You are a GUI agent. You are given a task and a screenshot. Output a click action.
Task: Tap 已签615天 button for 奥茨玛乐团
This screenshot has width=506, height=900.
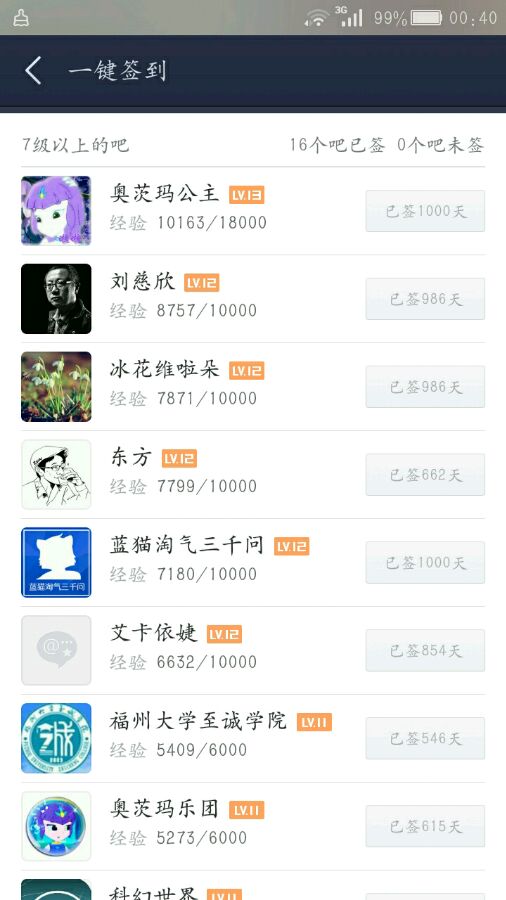click(x=425, y=826)
